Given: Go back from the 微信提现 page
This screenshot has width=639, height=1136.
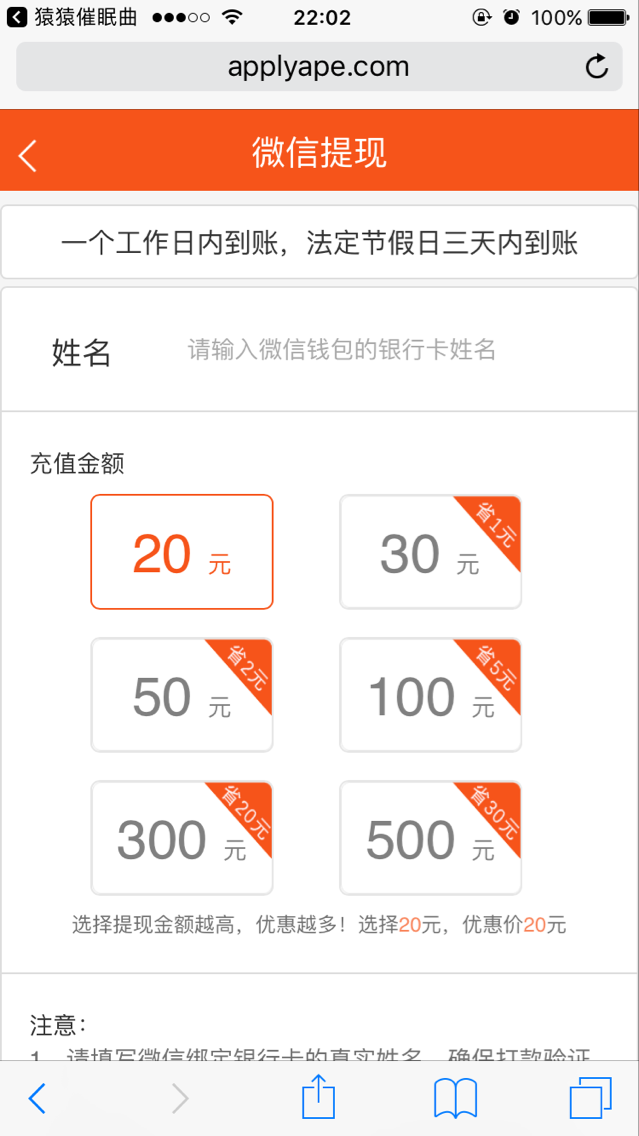Looking at the screenshot, I should (28, 155).
